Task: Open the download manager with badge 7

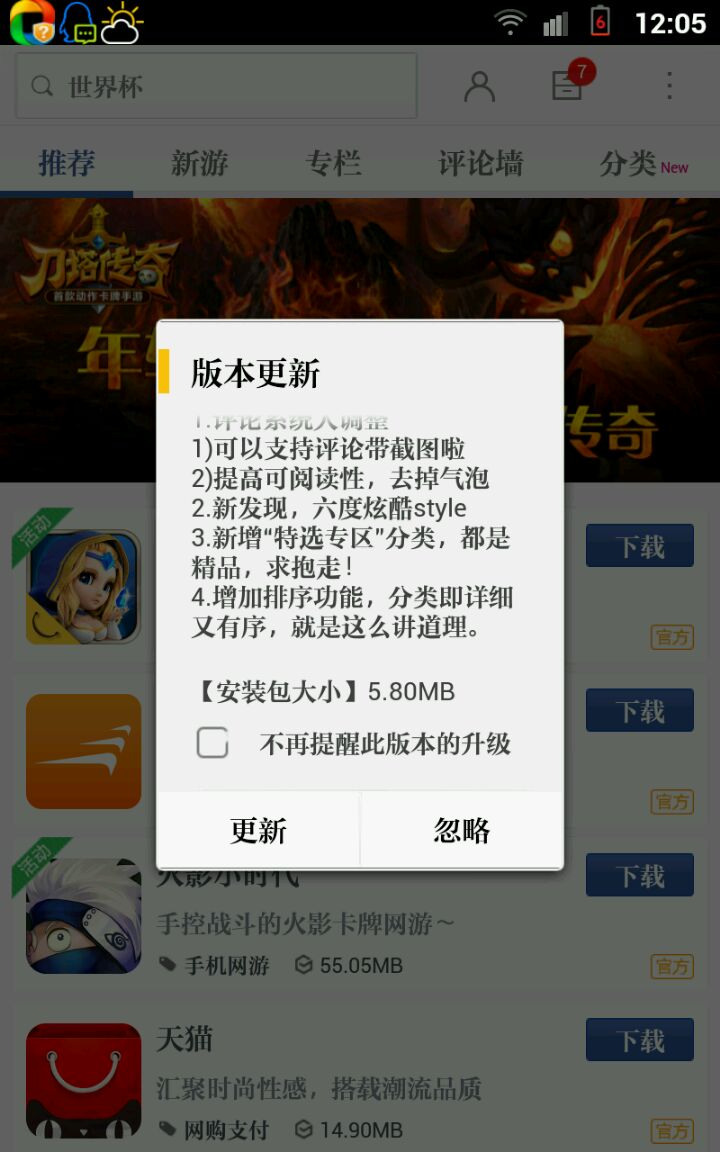Action: coord(568,85)
